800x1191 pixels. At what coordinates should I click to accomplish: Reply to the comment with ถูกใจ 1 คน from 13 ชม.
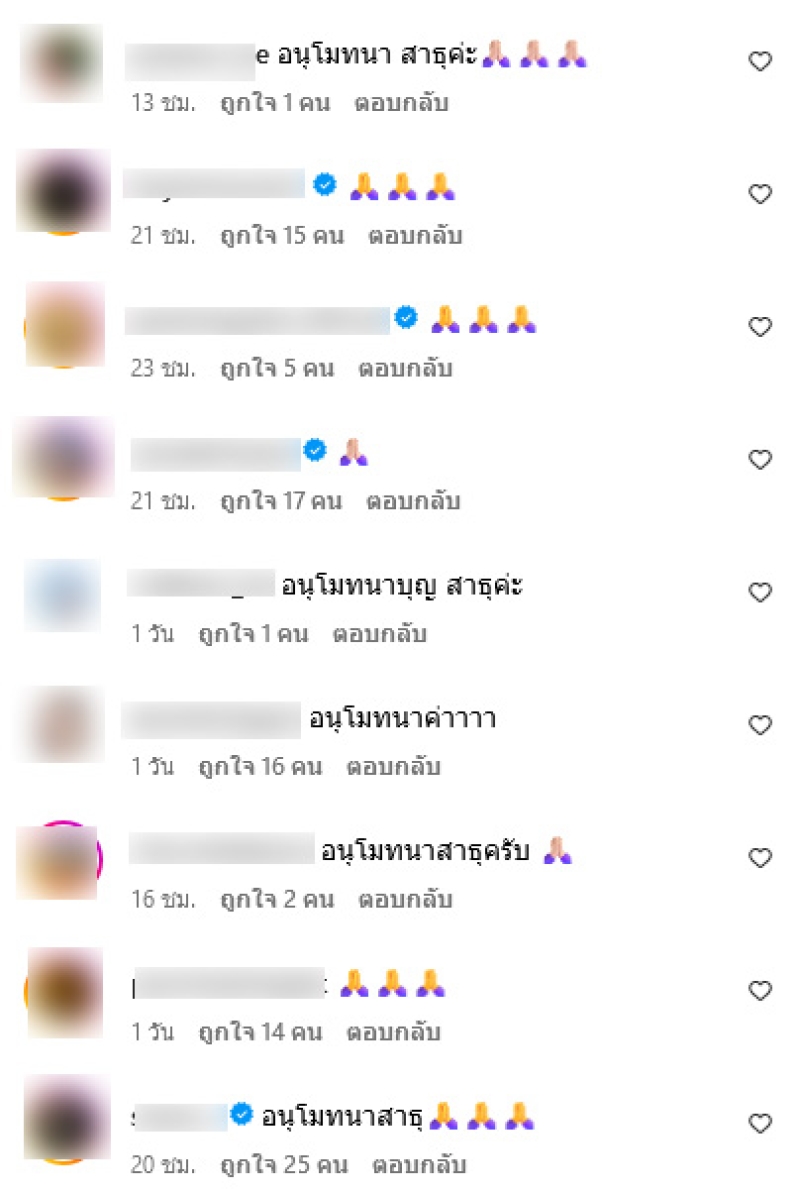[401, 103]
